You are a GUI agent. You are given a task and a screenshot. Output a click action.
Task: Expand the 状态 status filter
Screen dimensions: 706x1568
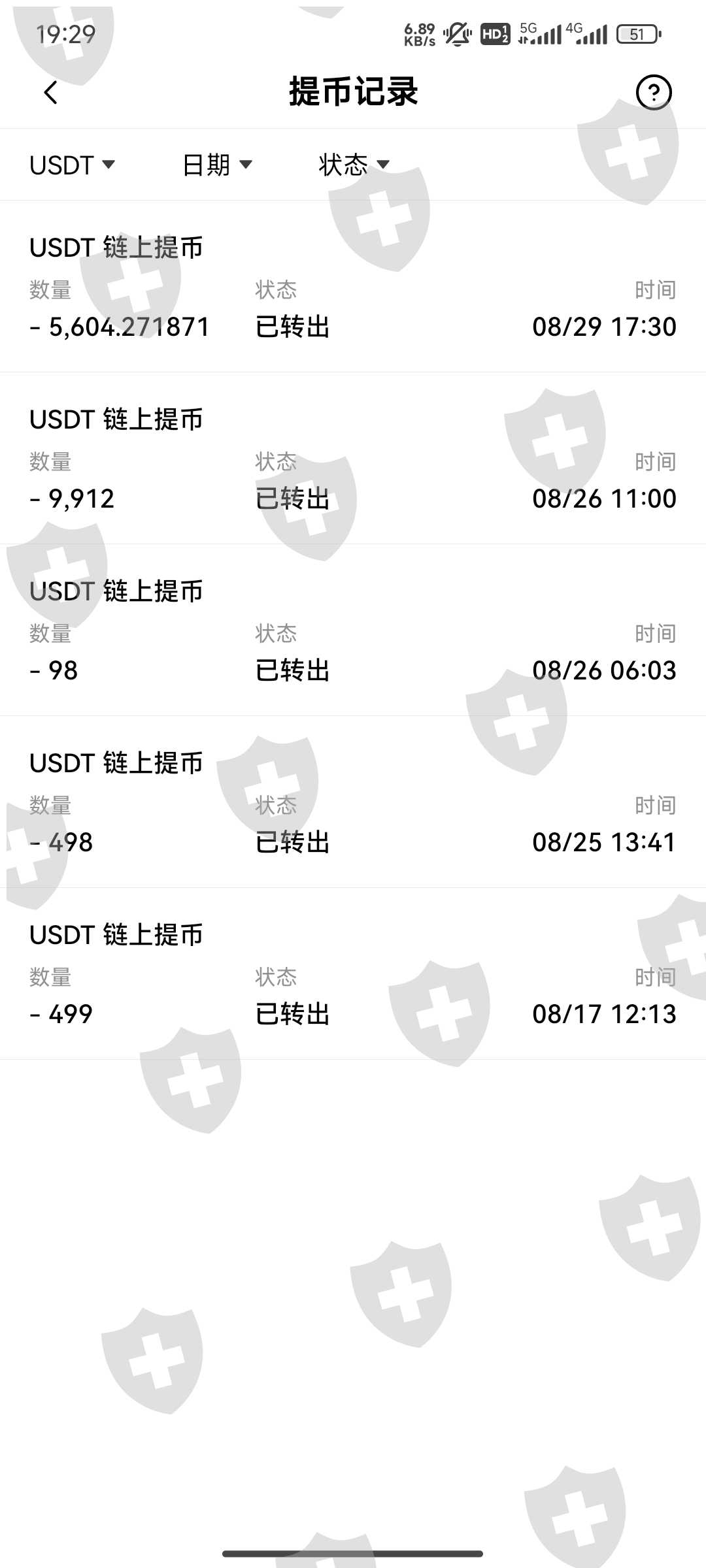point(354,165)
